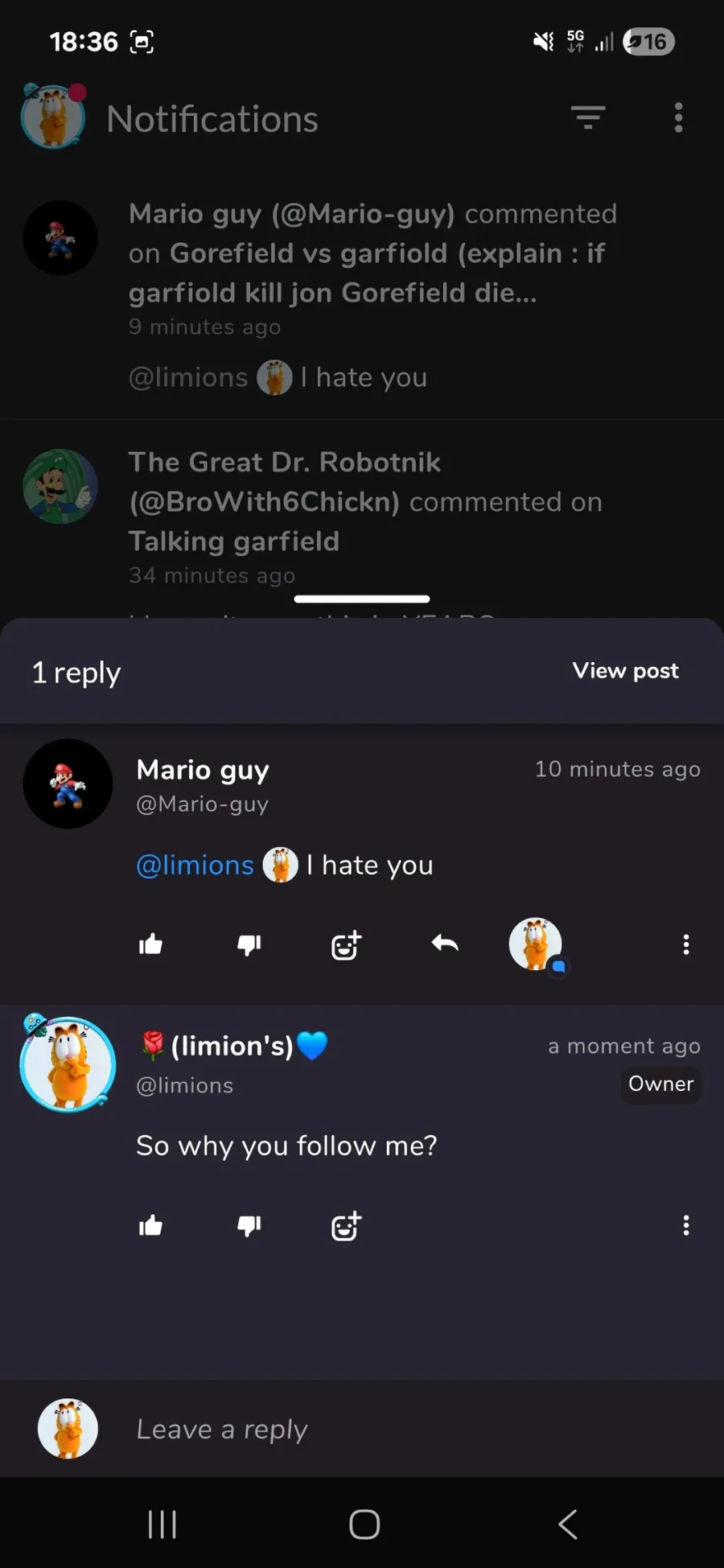Tap the profile avatar beside Notifications title
Viewport: 724px width, 1568px height.
(x=53, y=117)
